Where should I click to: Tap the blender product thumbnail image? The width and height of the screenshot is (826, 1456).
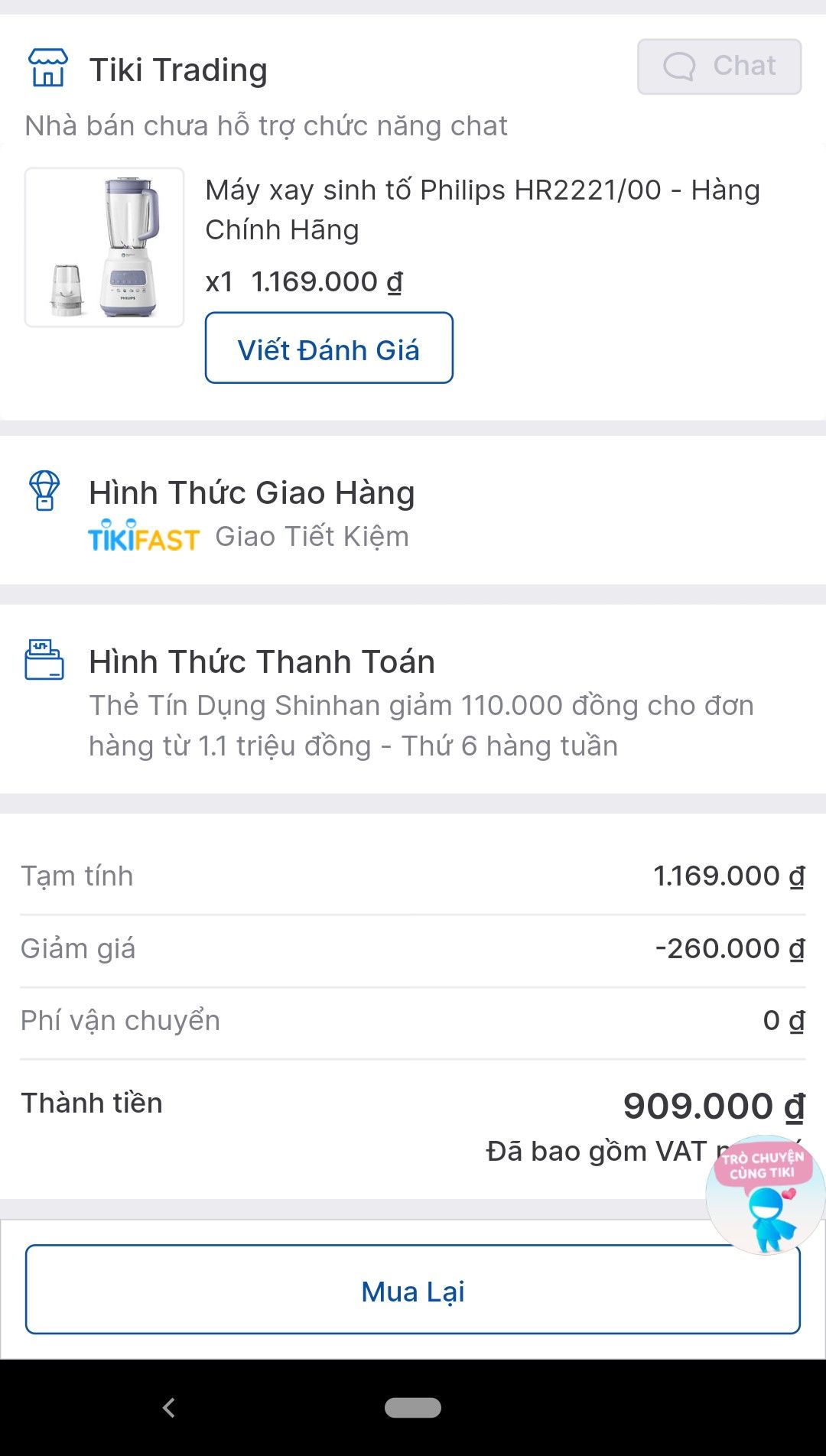pos(103,246)
